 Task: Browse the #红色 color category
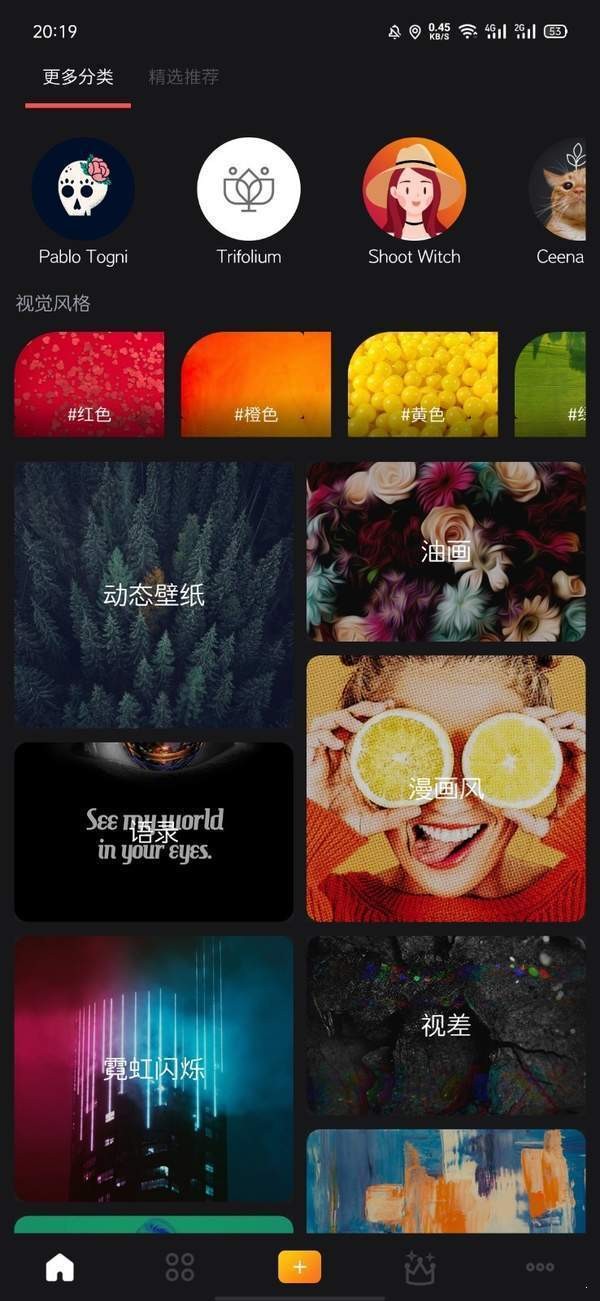coord(89,384)
